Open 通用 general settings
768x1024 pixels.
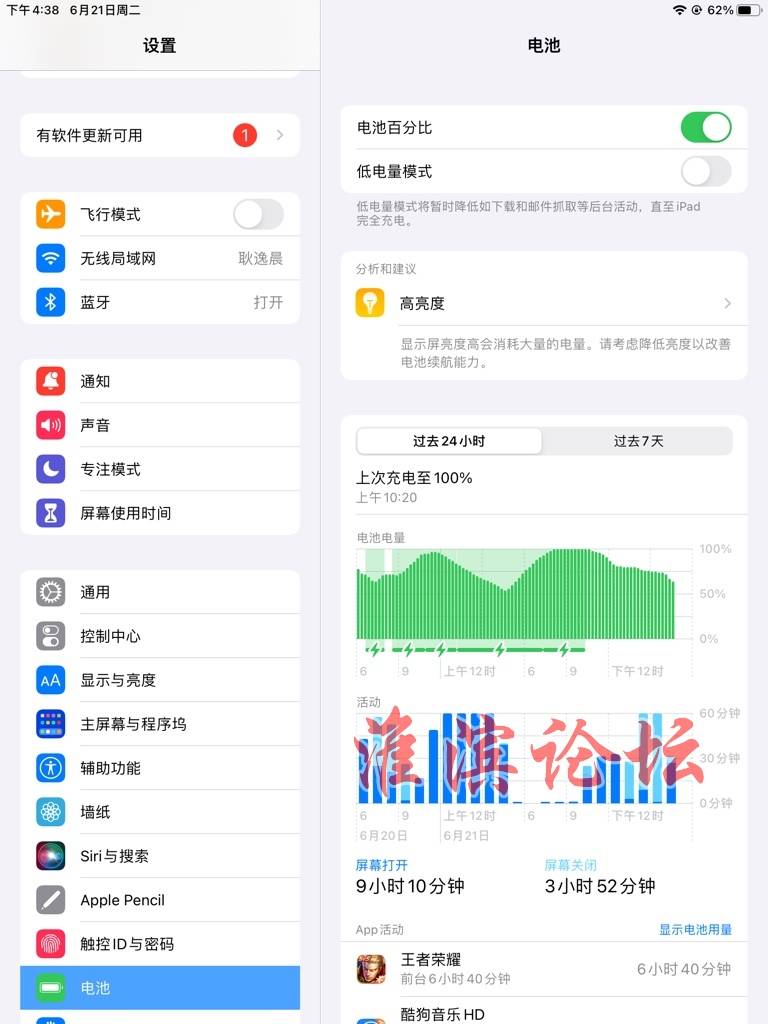click(x=160, y=592)
